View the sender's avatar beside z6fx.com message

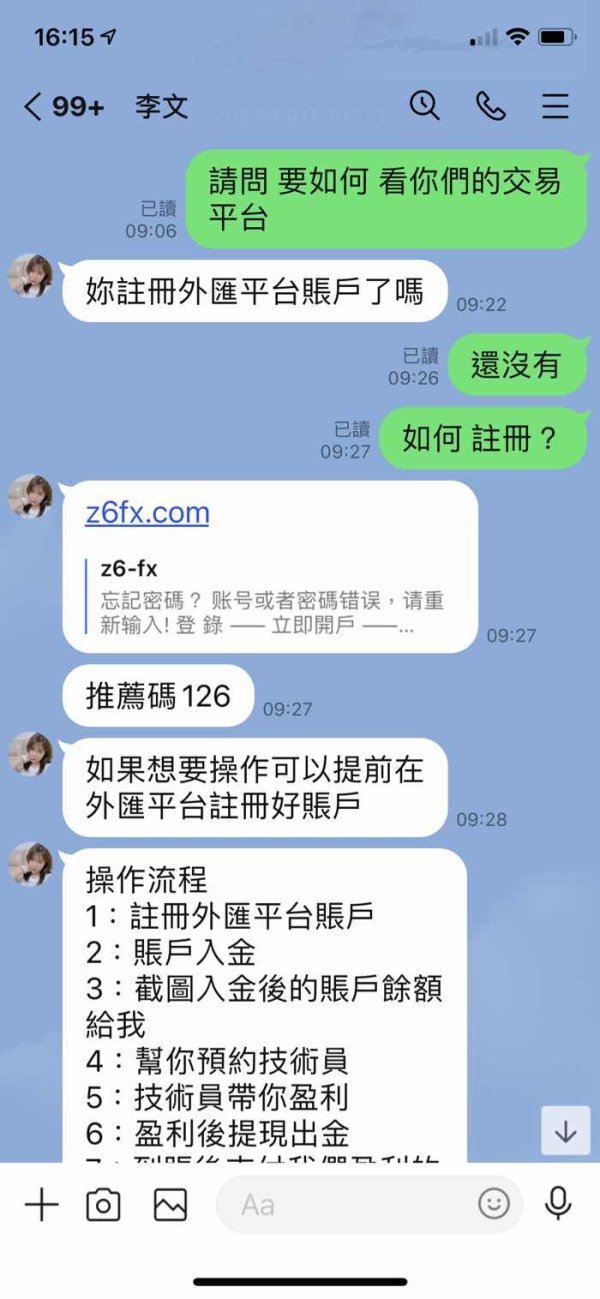point(31,496)
